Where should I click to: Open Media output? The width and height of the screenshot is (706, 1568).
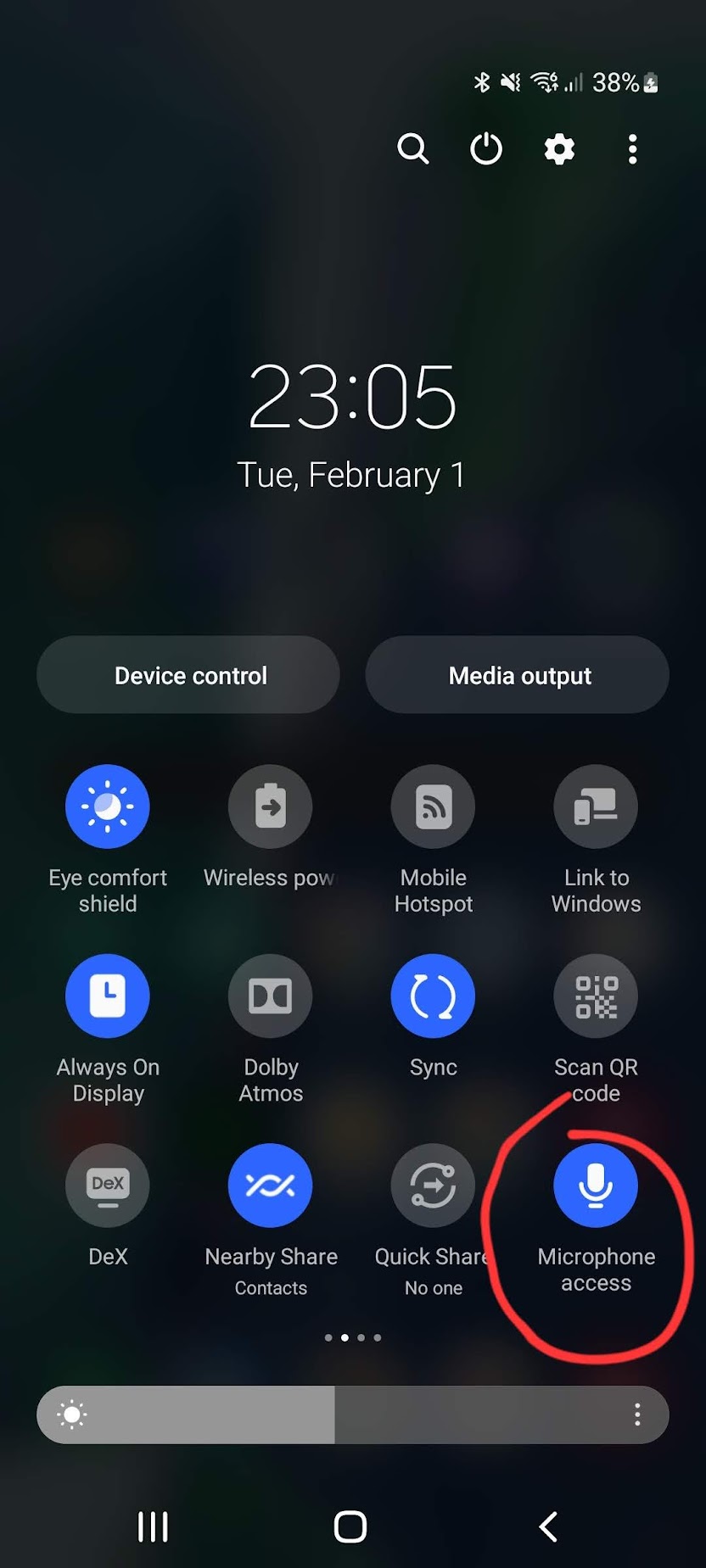tap(518, 675)
